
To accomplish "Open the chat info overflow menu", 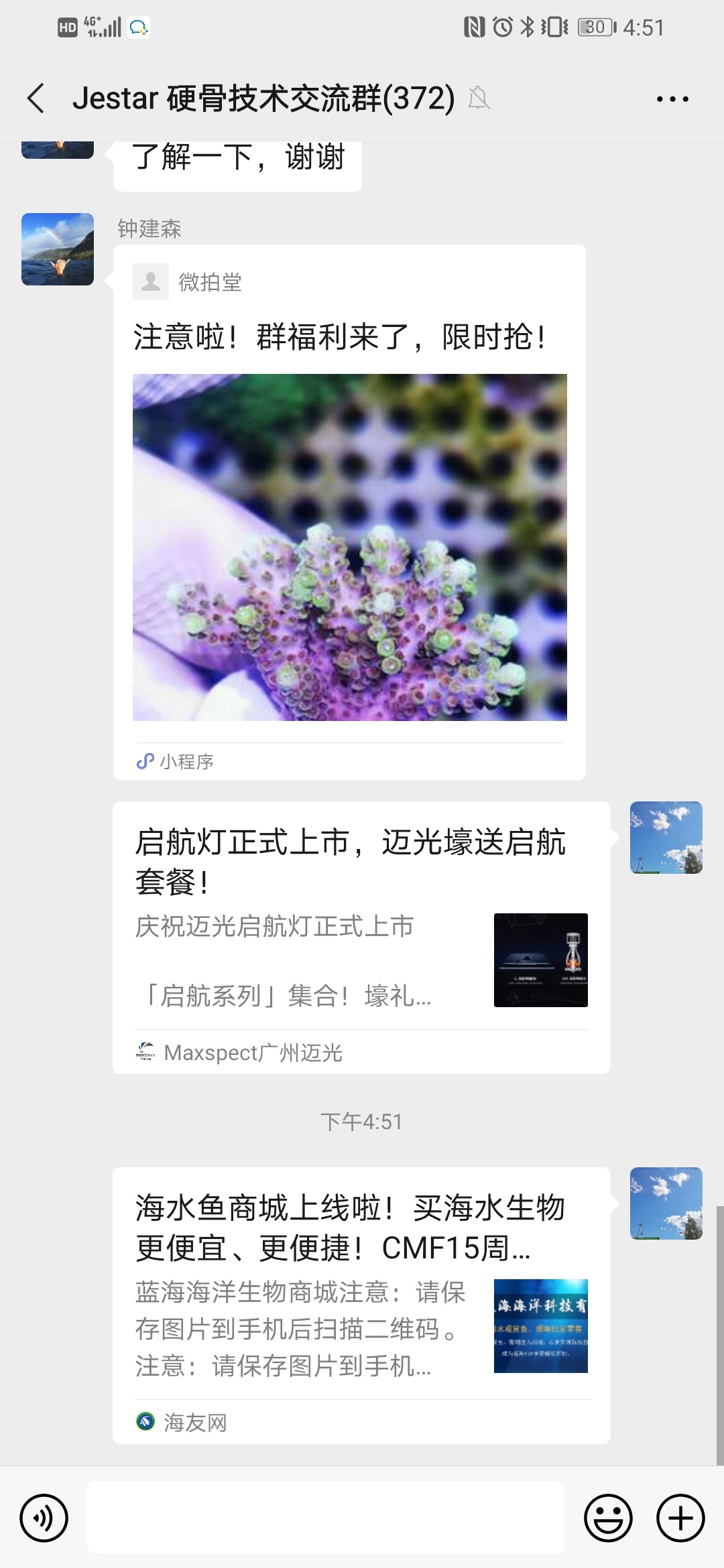I will pyautogui.click(x=672, y=99).
